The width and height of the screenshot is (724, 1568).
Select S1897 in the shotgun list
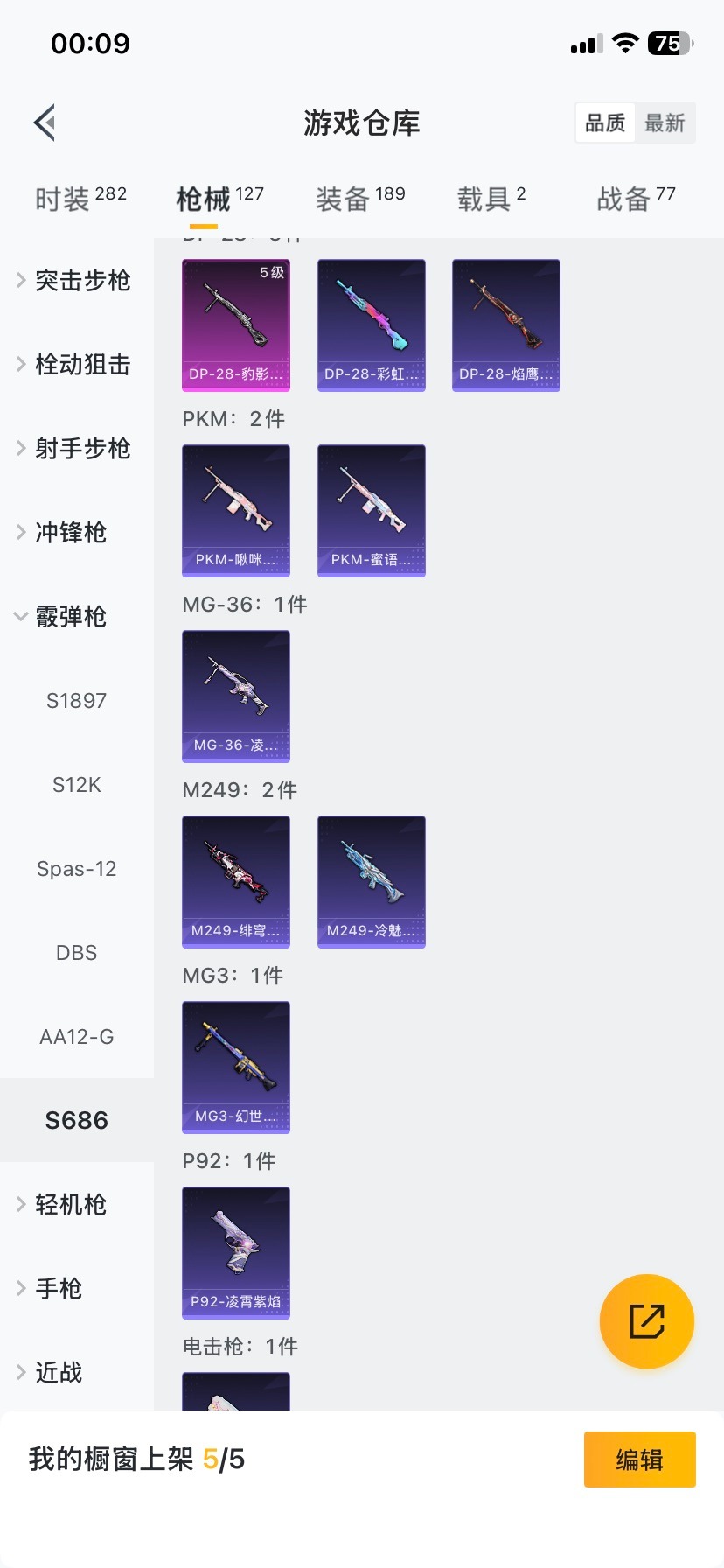77,700
